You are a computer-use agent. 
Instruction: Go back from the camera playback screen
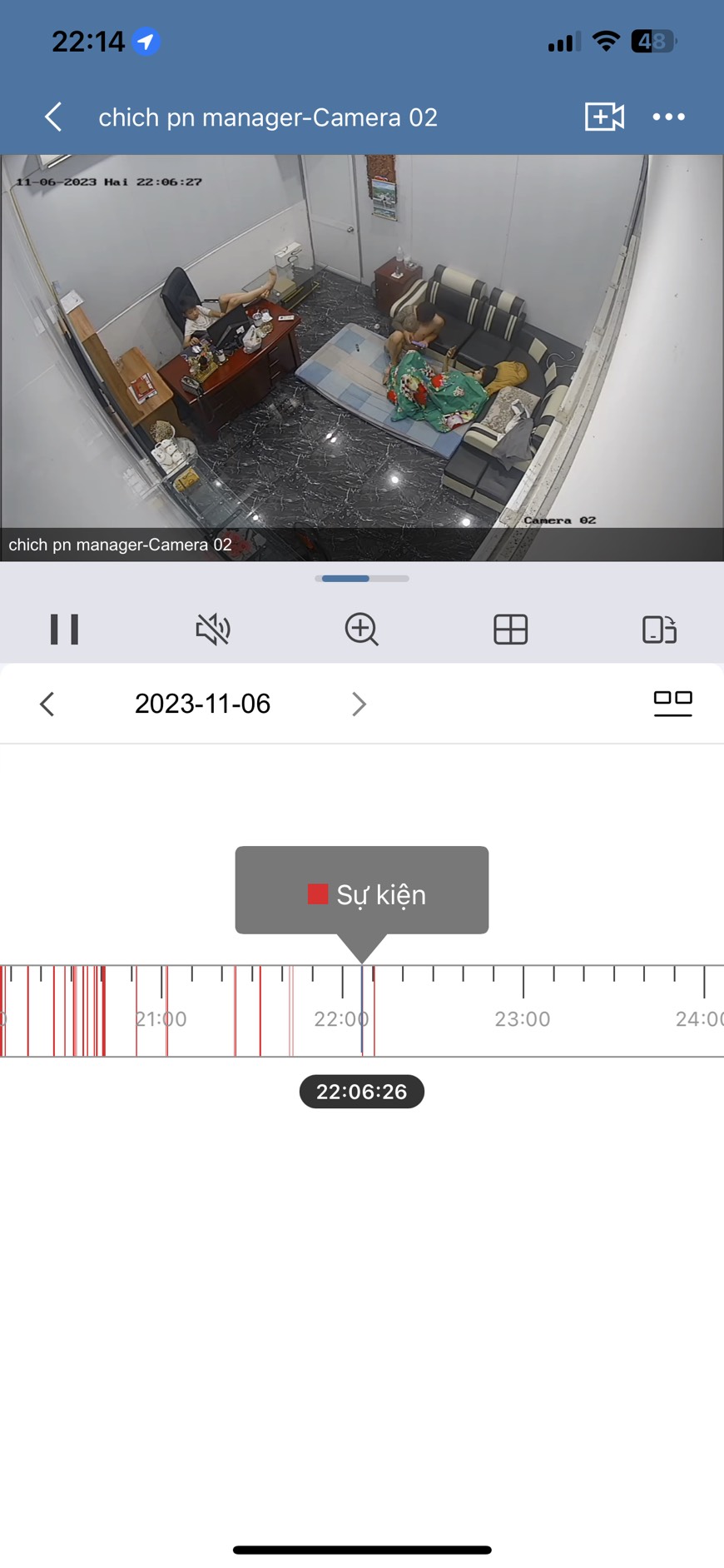[x=53, y=117]
